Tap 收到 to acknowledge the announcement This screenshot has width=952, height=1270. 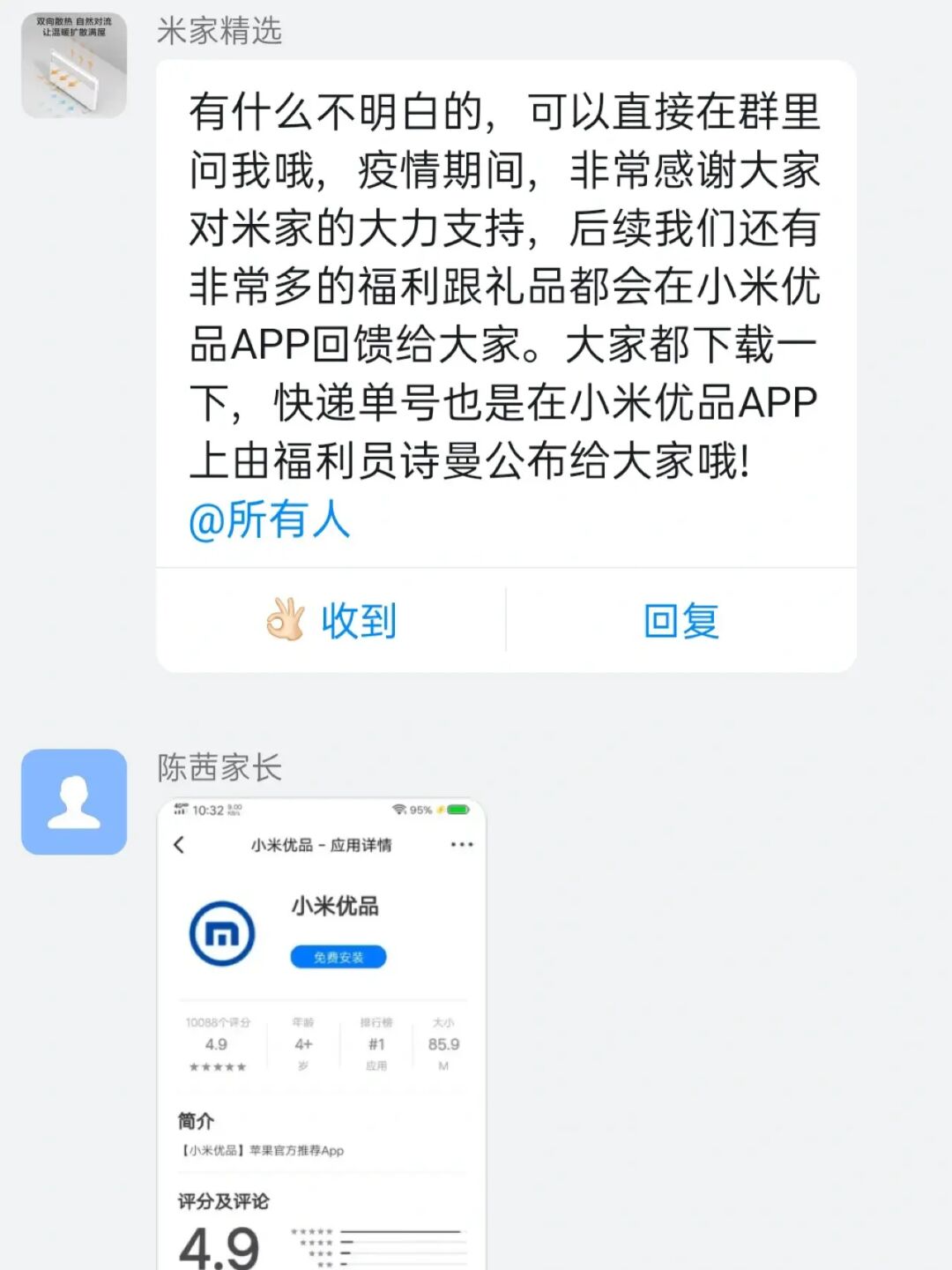331,621
